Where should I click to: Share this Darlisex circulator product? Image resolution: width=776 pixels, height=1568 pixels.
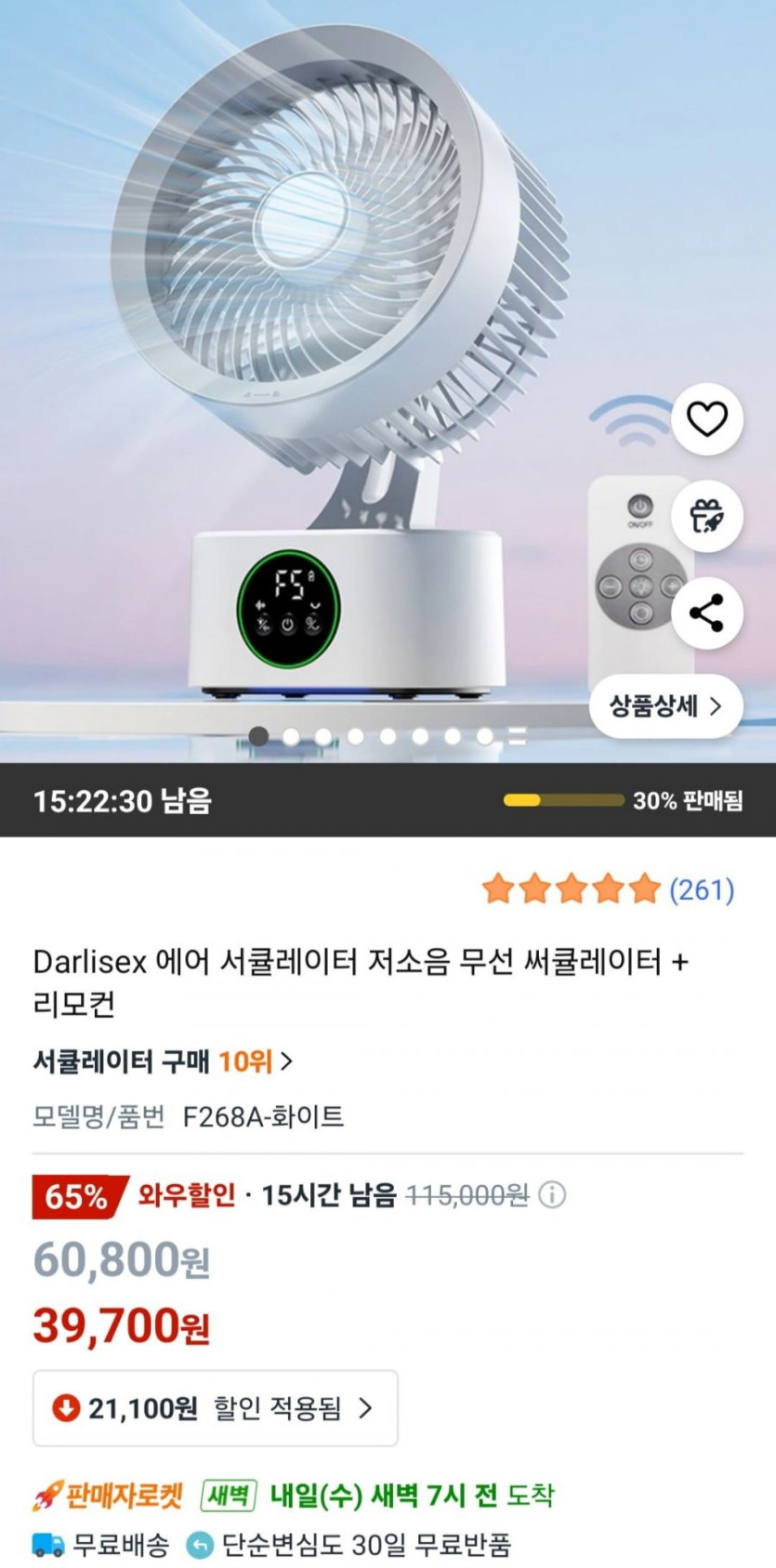click(706, 613)
